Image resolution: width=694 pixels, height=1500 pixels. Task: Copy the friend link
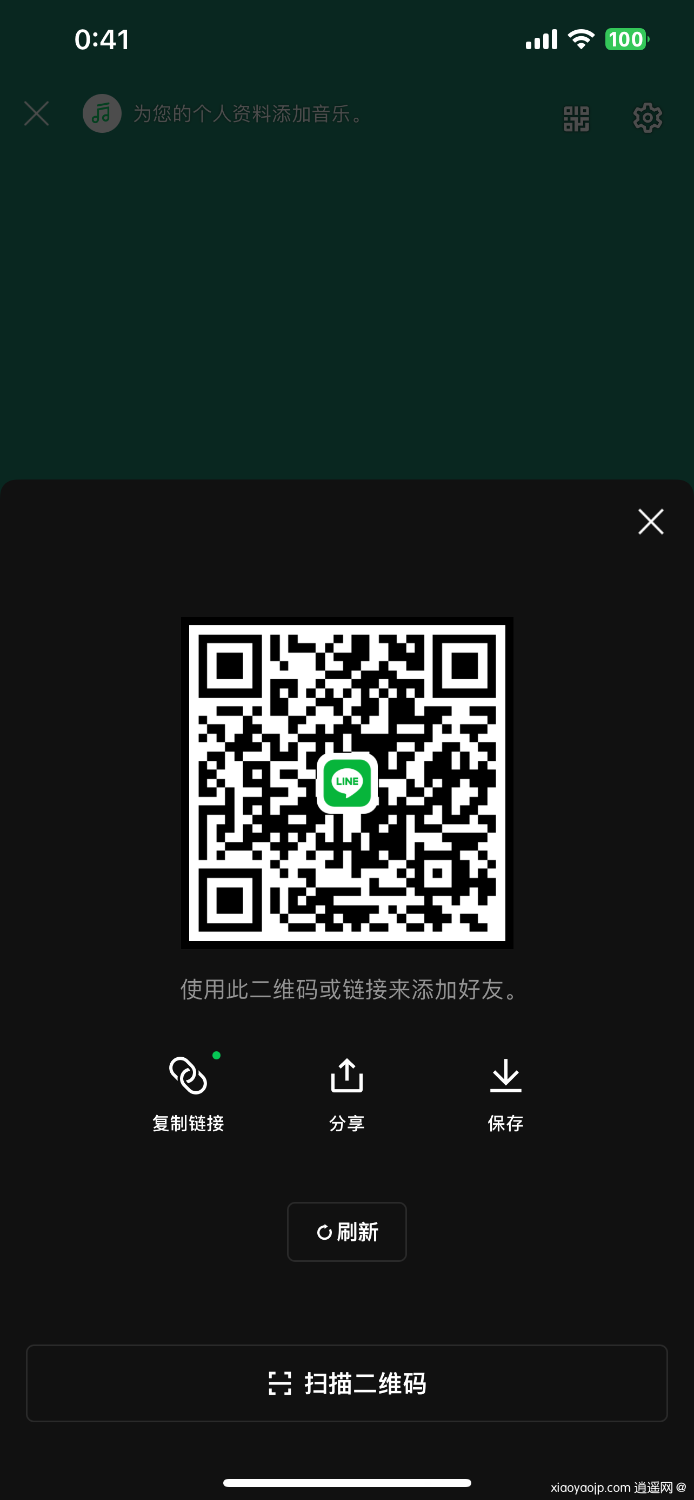click(x=188, y=1093)
